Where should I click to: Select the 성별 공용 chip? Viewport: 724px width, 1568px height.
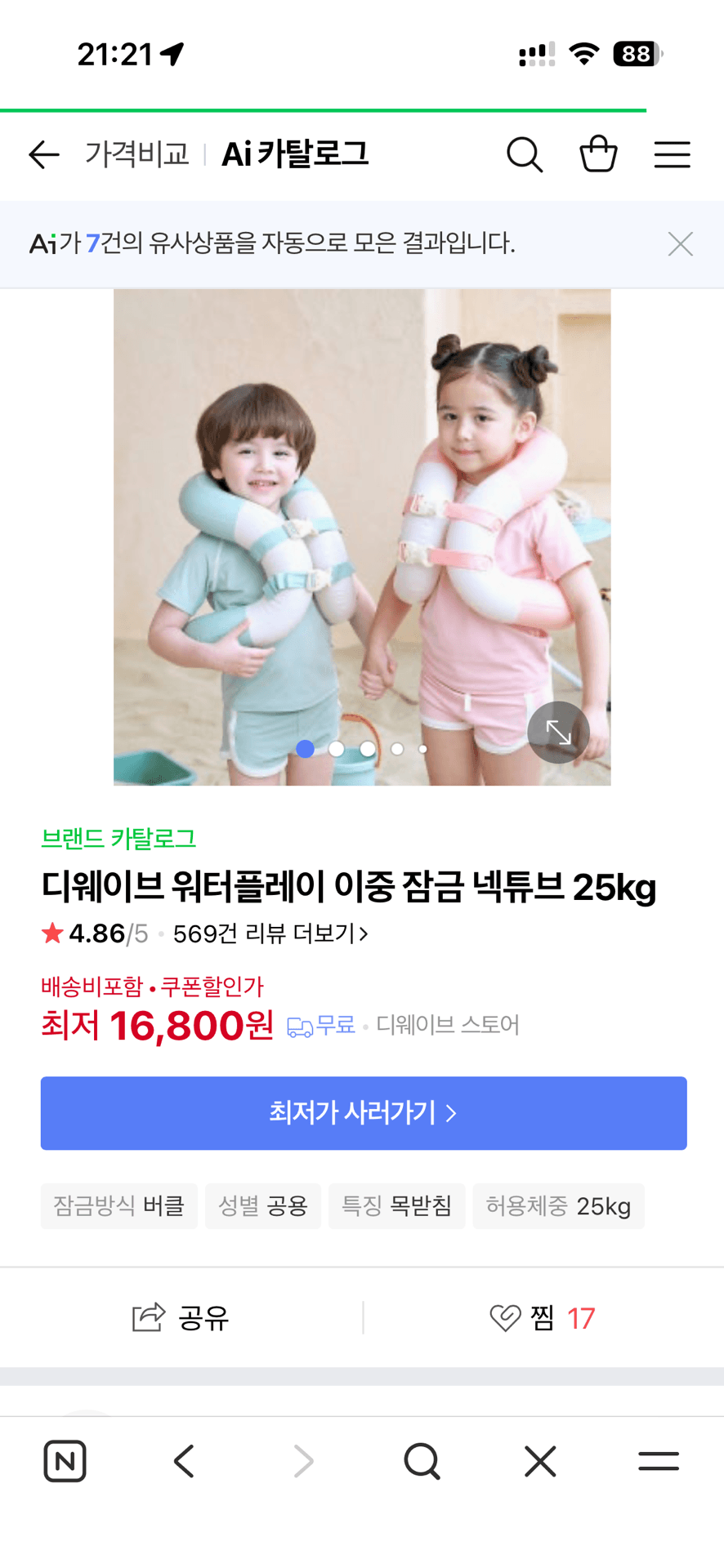(x=263, y=1206)
